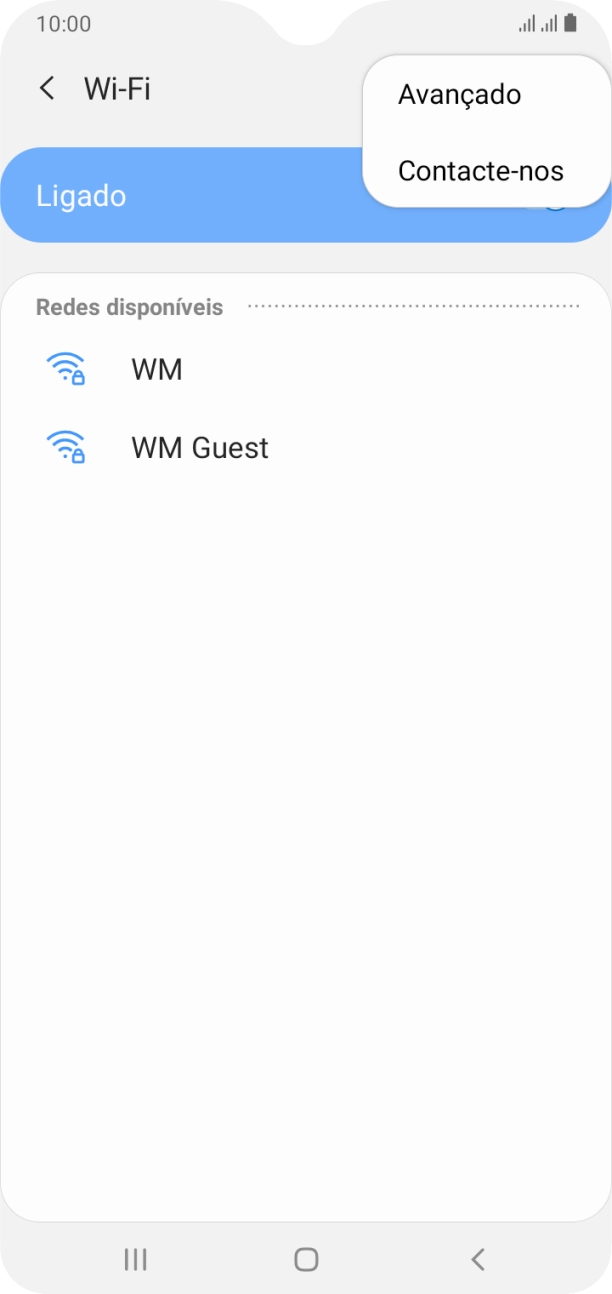Tap the system back button
612x1294 pixels.
[x=477, y=1259]
